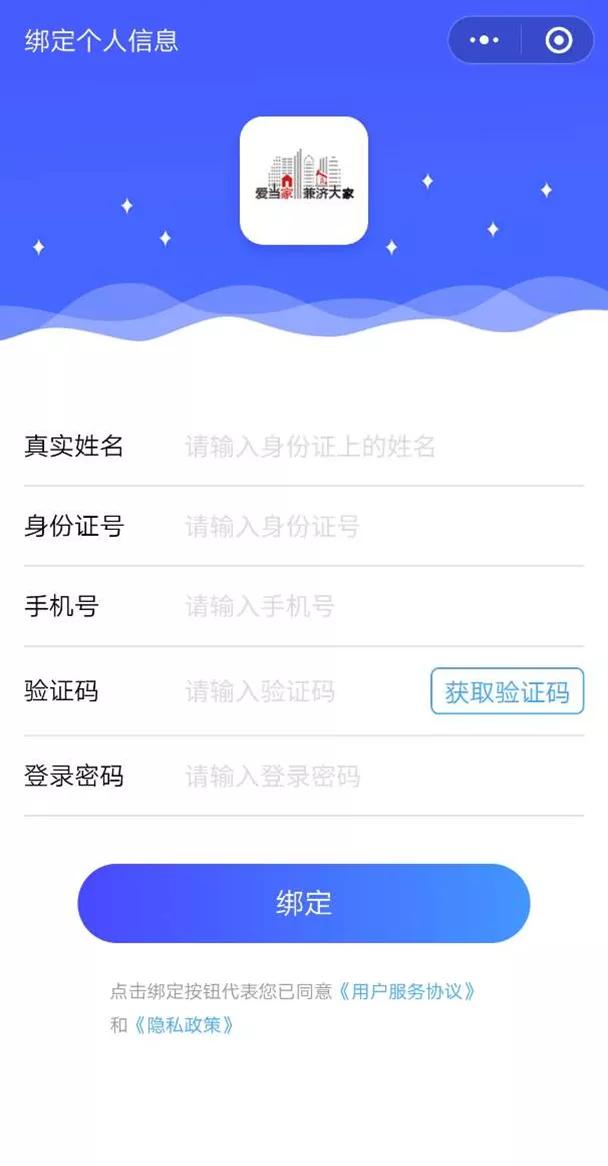608x1166 pixels.
Task: View the 隐私政策 privacy policy
Action: (184, 1025)
